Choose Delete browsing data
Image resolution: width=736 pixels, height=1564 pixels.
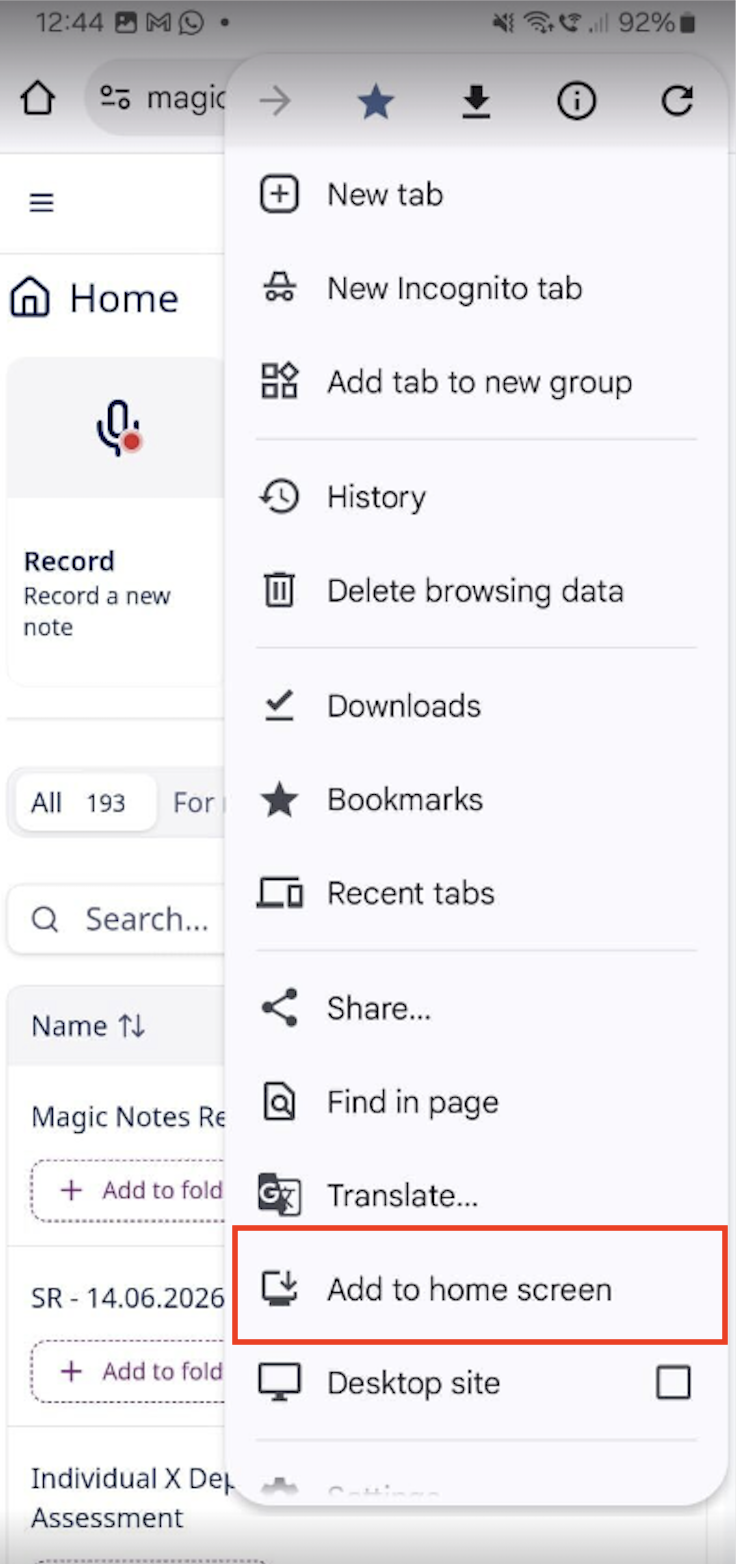coord(474,591)
